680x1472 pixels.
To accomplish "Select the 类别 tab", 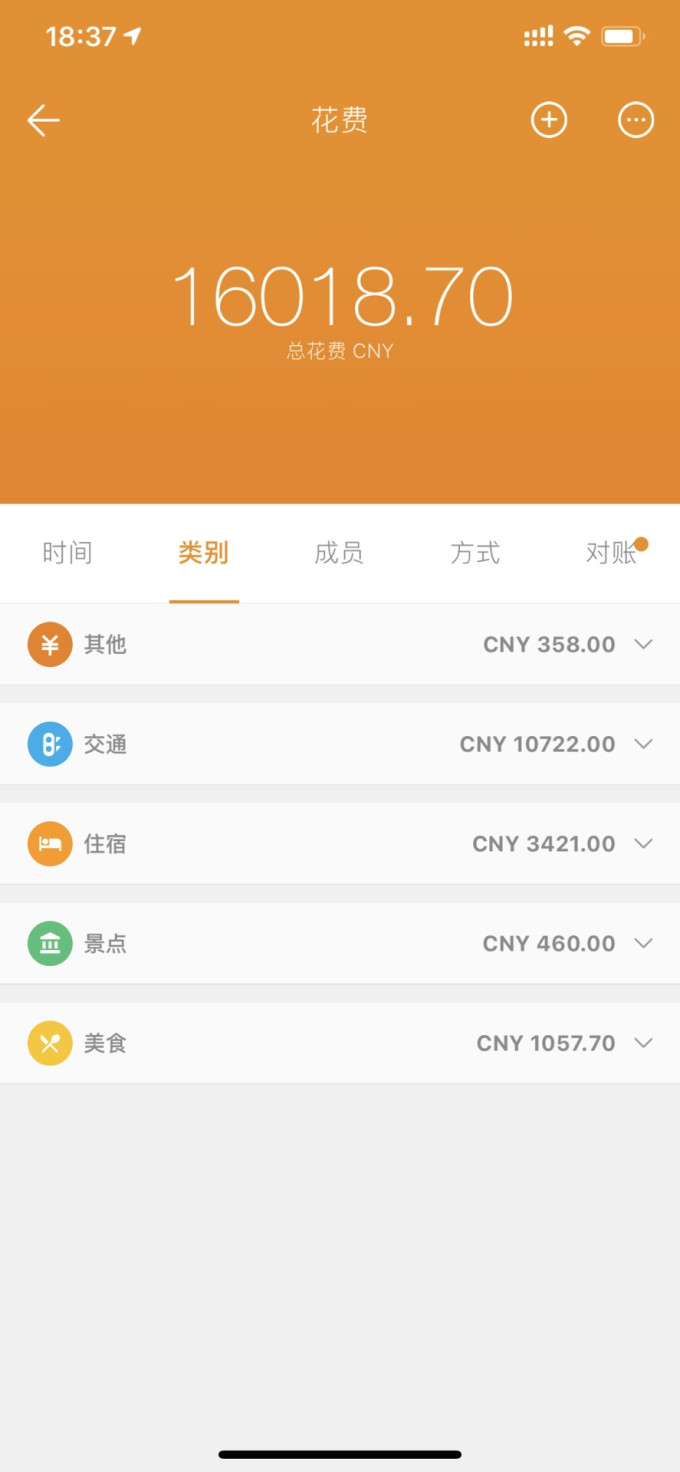I will click(203, 553).
